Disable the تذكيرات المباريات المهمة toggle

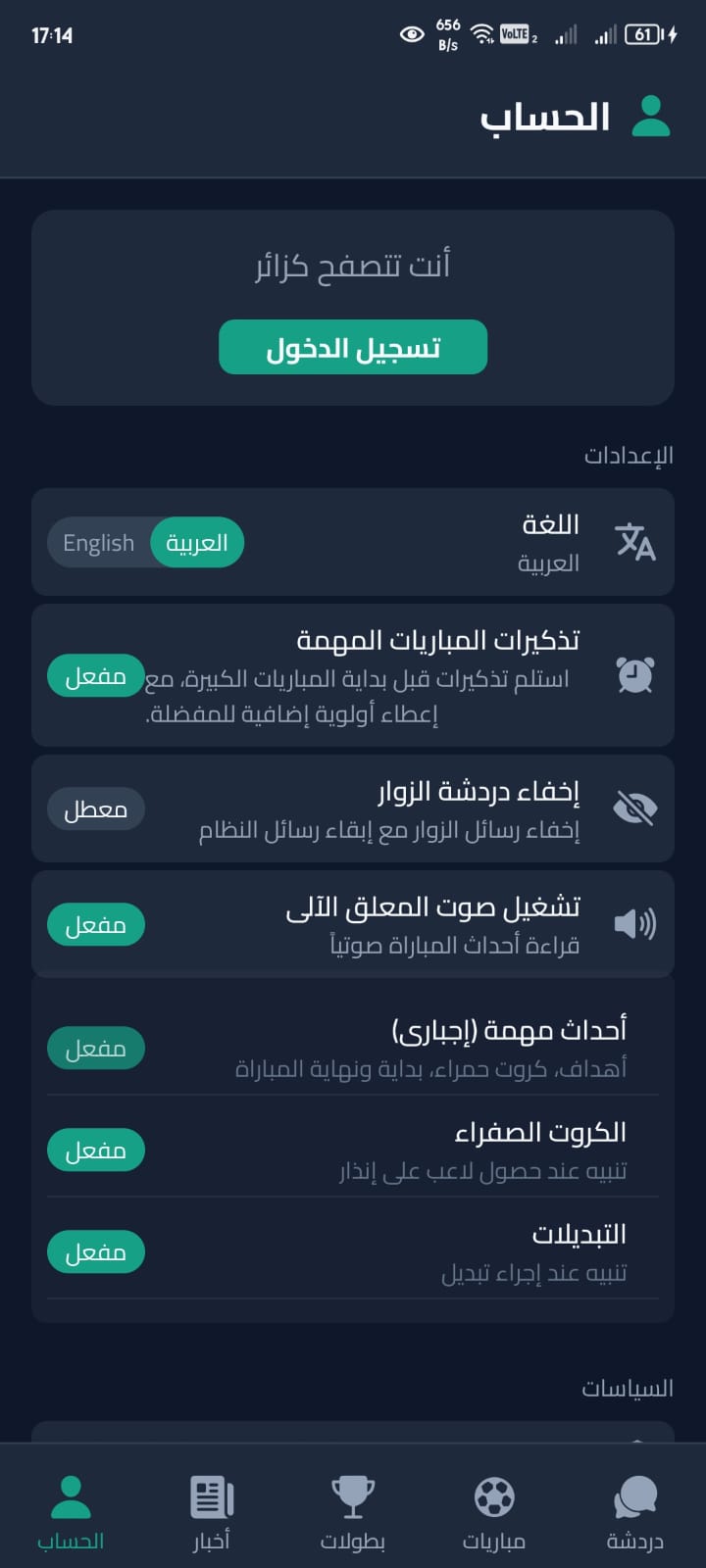tap(95, 675)
